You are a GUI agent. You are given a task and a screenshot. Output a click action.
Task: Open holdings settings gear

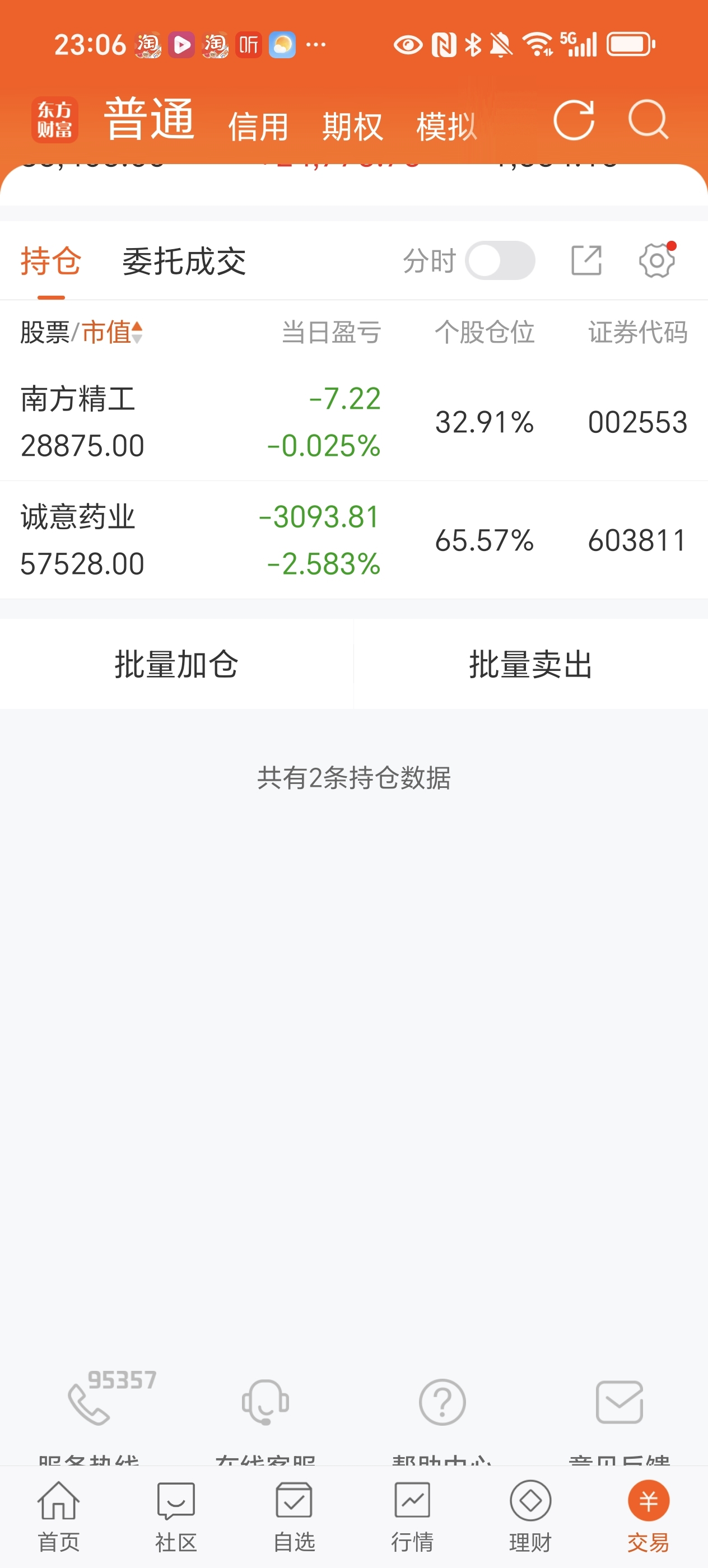pos(657,260)
